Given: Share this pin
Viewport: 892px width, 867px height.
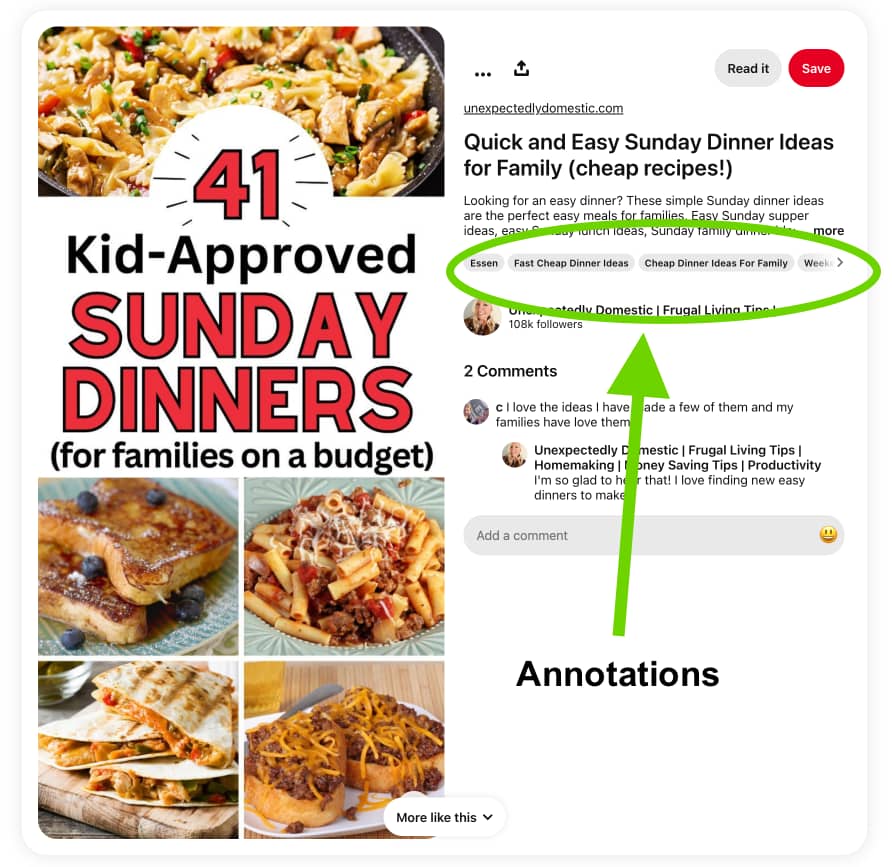Looking at the screenshot, I should pyautogui.click(x=521, y=68).
